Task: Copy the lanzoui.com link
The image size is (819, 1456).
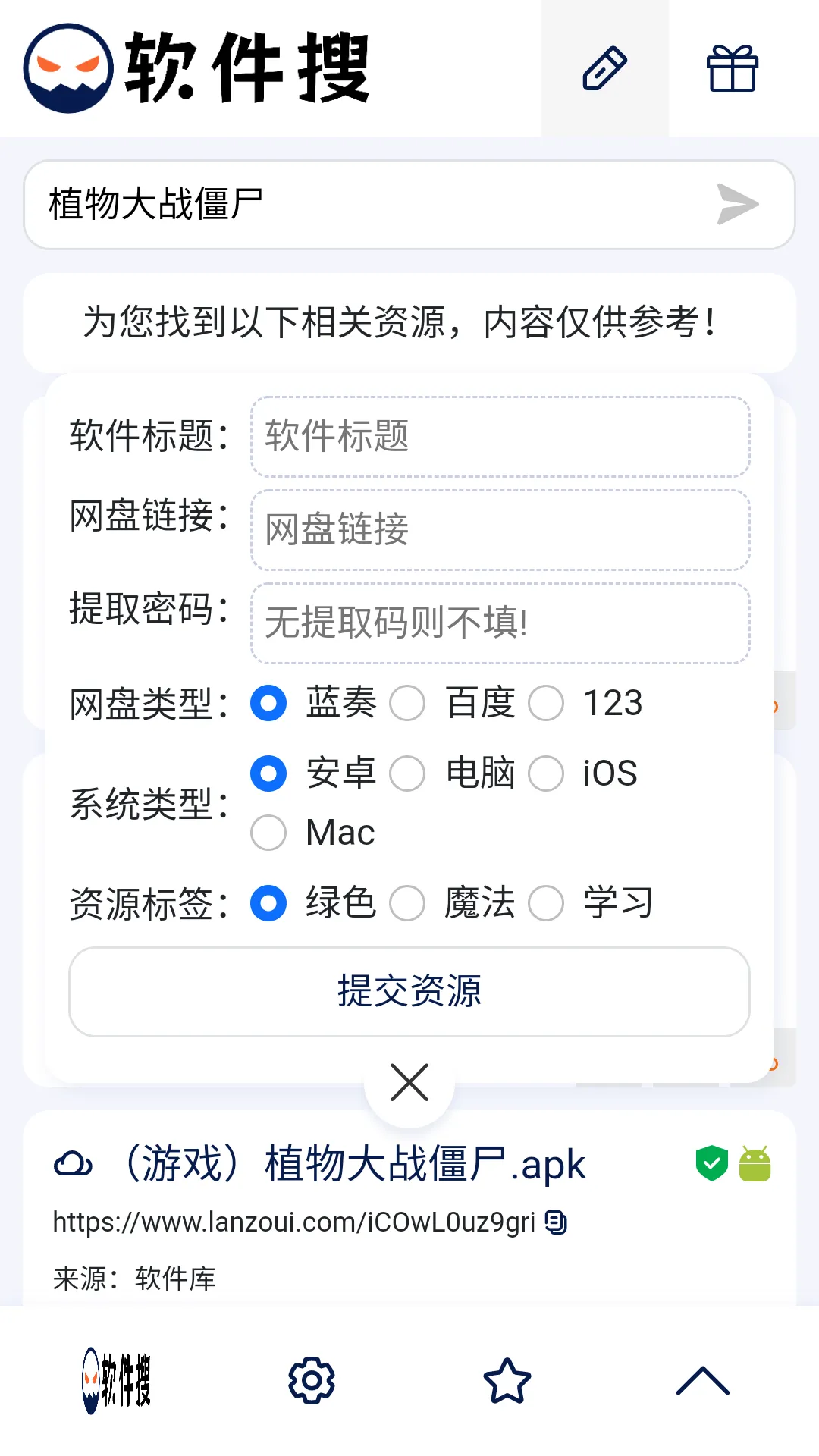Action: pos(557,1222)
